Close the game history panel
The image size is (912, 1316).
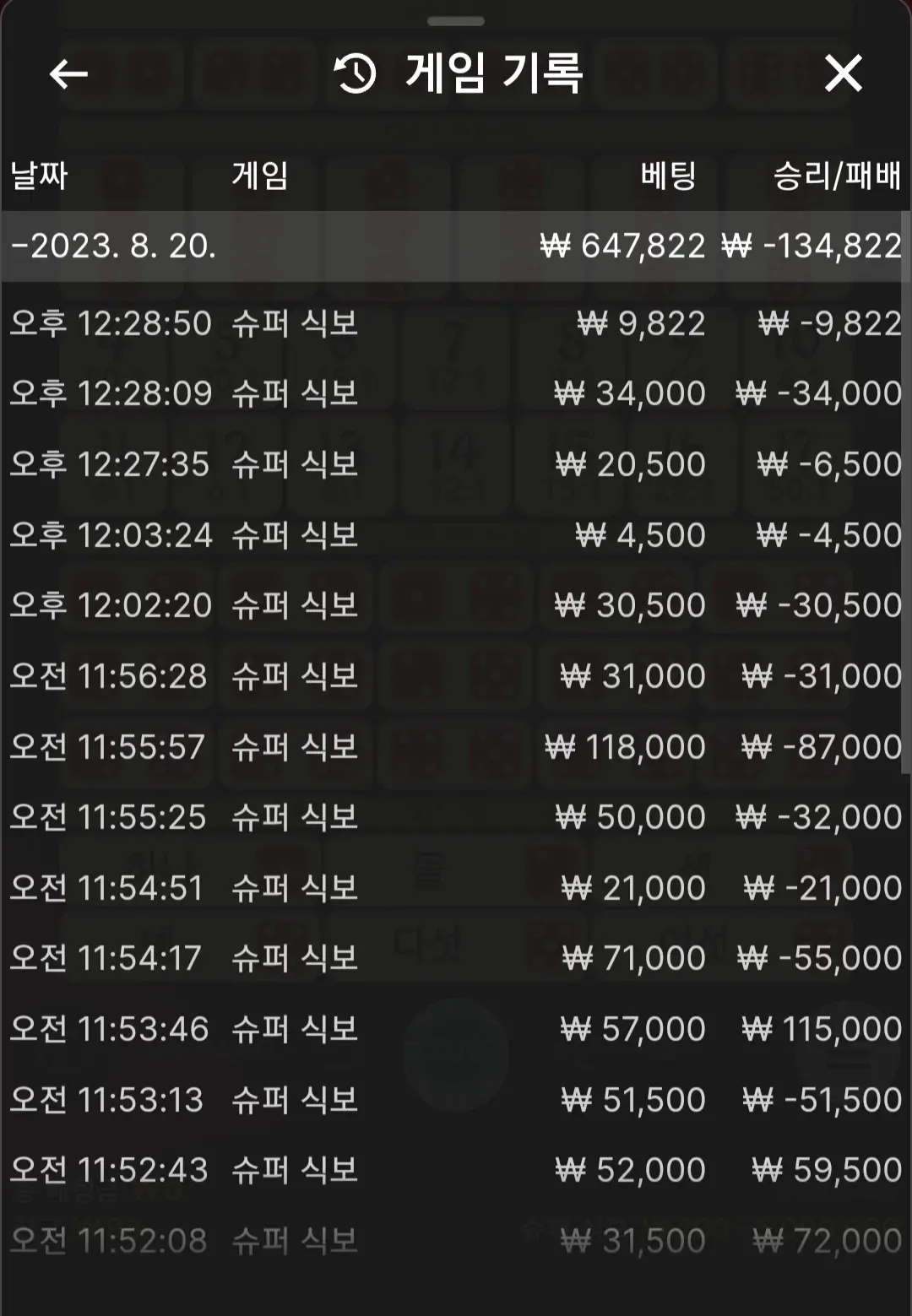tap(843, 73)
